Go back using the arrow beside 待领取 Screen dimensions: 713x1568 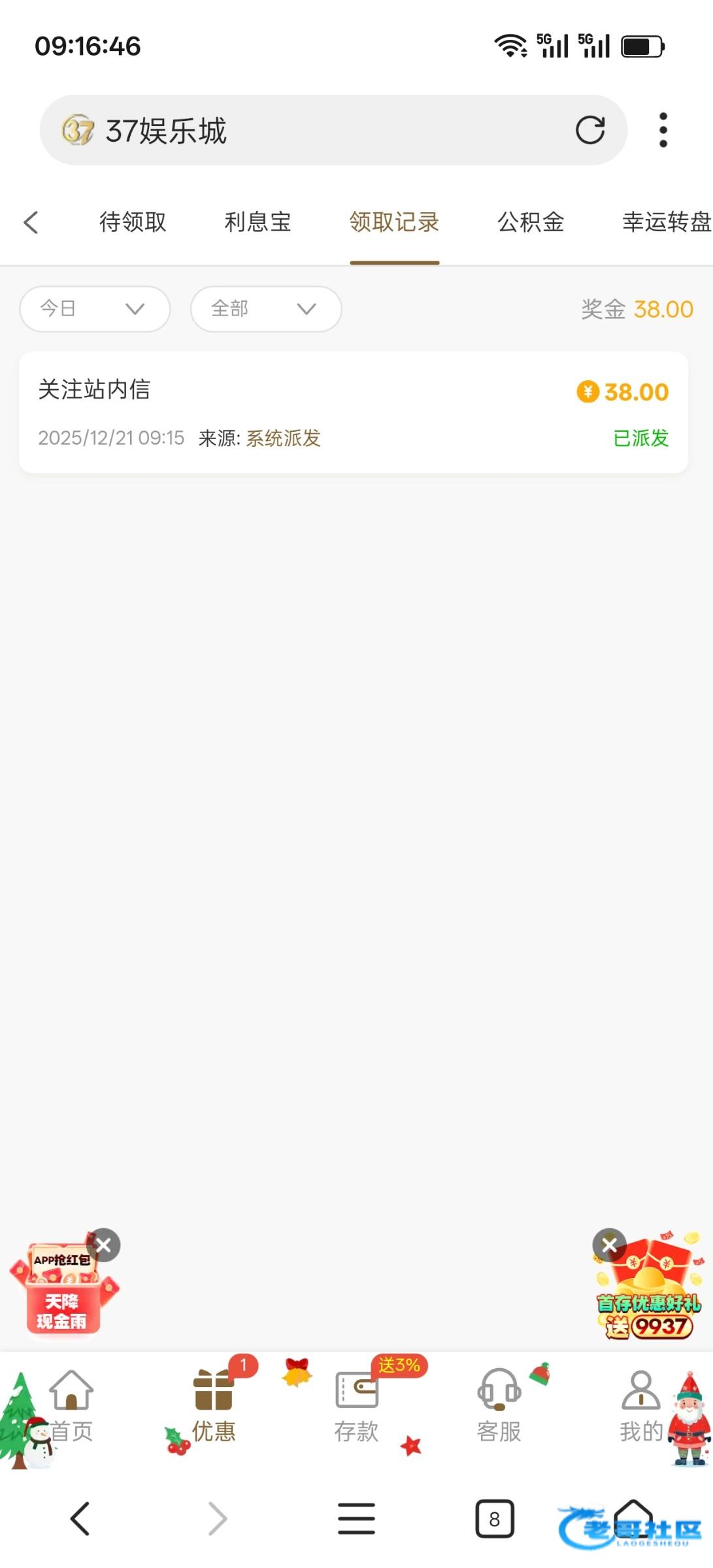[31, 222]
